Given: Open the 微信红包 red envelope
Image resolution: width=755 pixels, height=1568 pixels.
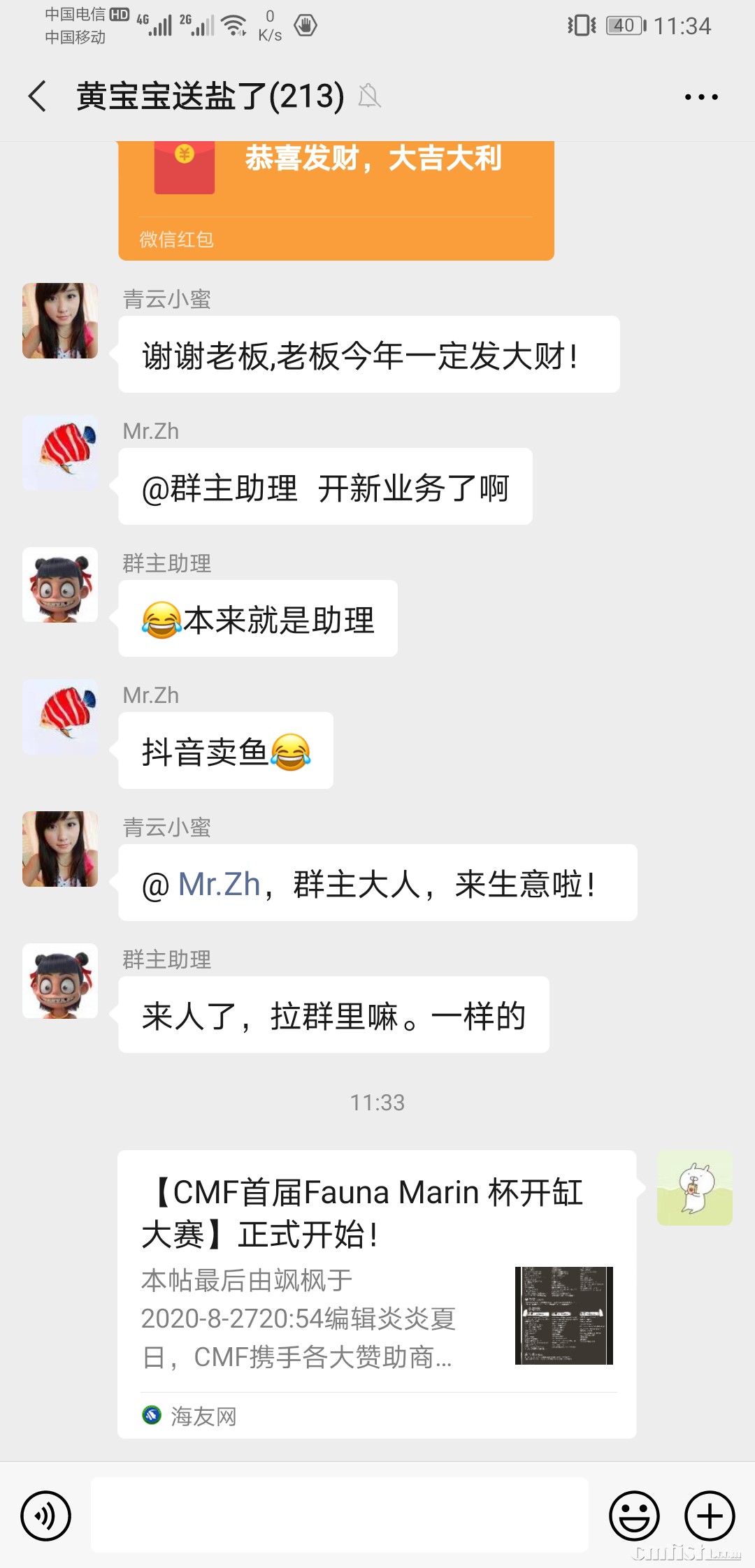Looking at the screenshot, I should pos(336,199).
